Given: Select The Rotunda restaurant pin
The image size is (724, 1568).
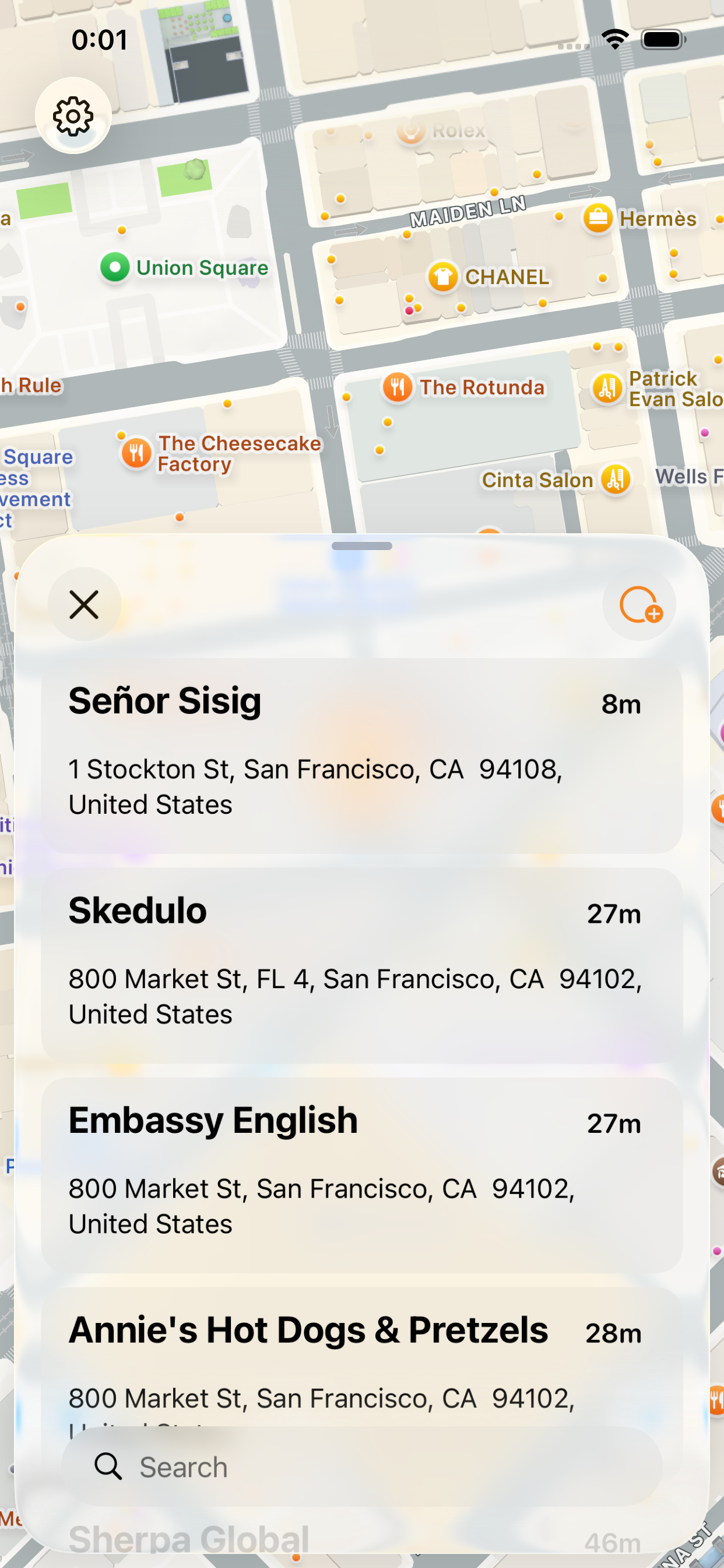Looking at the screenshot, I should [x=398, y=387].
